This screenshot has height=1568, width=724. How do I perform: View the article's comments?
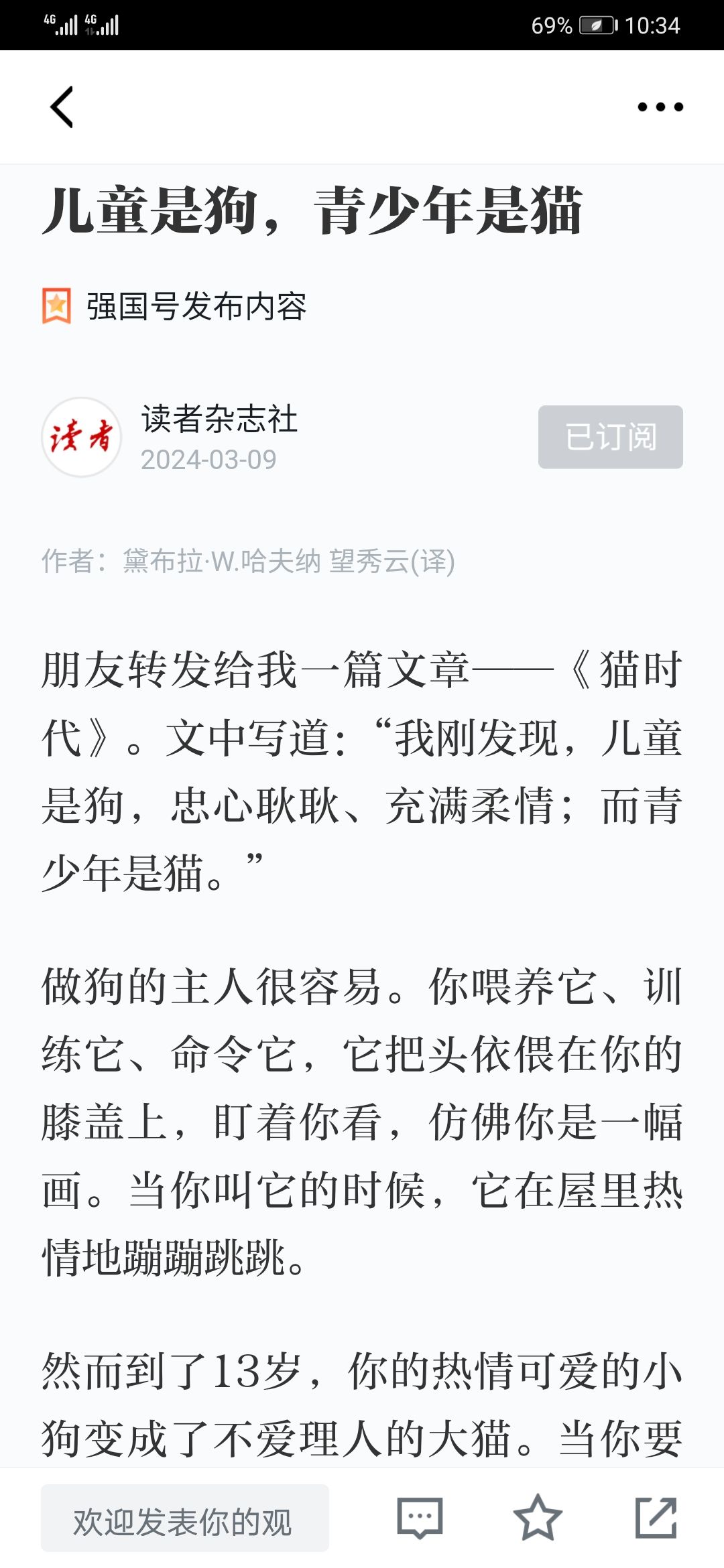coord(420,1518)
